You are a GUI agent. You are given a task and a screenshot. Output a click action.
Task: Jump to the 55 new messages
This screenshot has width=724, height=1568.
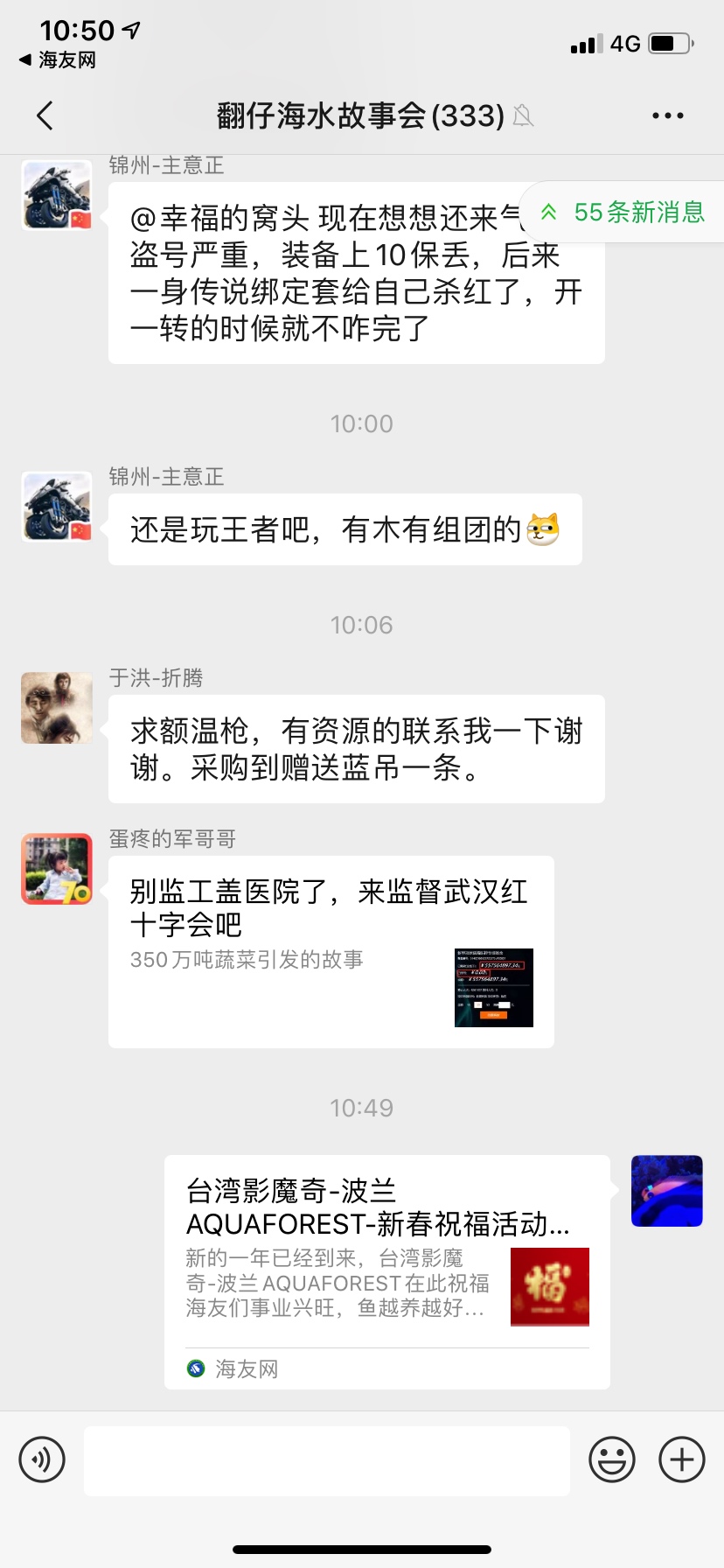(624, 213)
